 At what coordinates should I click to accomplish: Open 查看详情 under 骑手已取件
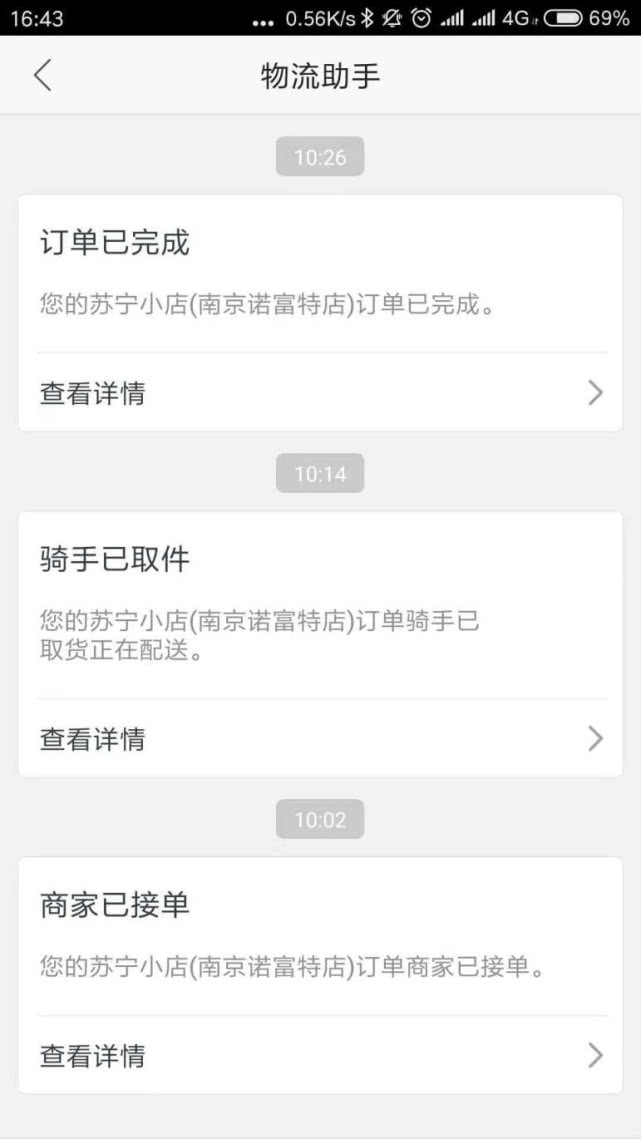tap(320, 739)
